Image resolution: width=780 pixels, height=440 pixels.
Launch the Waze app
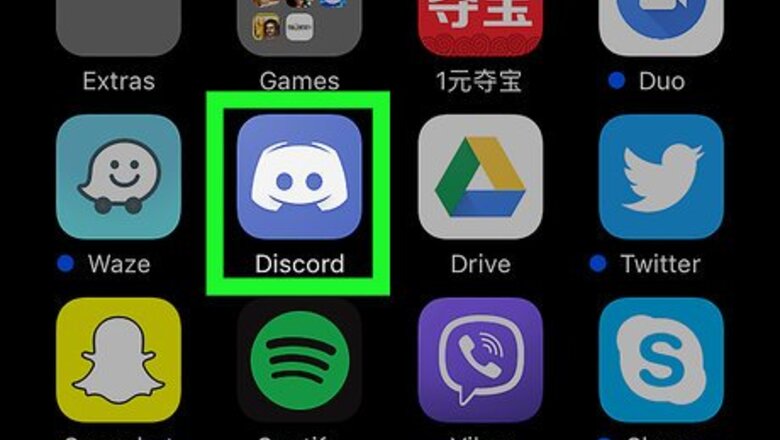(x=118, y=177)
